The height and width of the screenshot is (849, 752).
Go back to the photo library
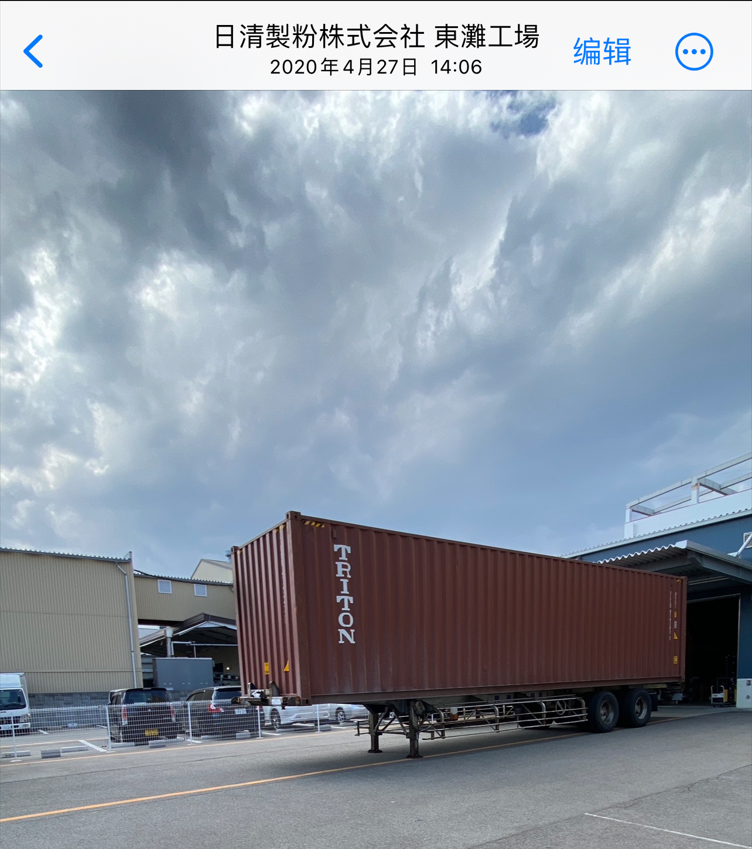34,51
